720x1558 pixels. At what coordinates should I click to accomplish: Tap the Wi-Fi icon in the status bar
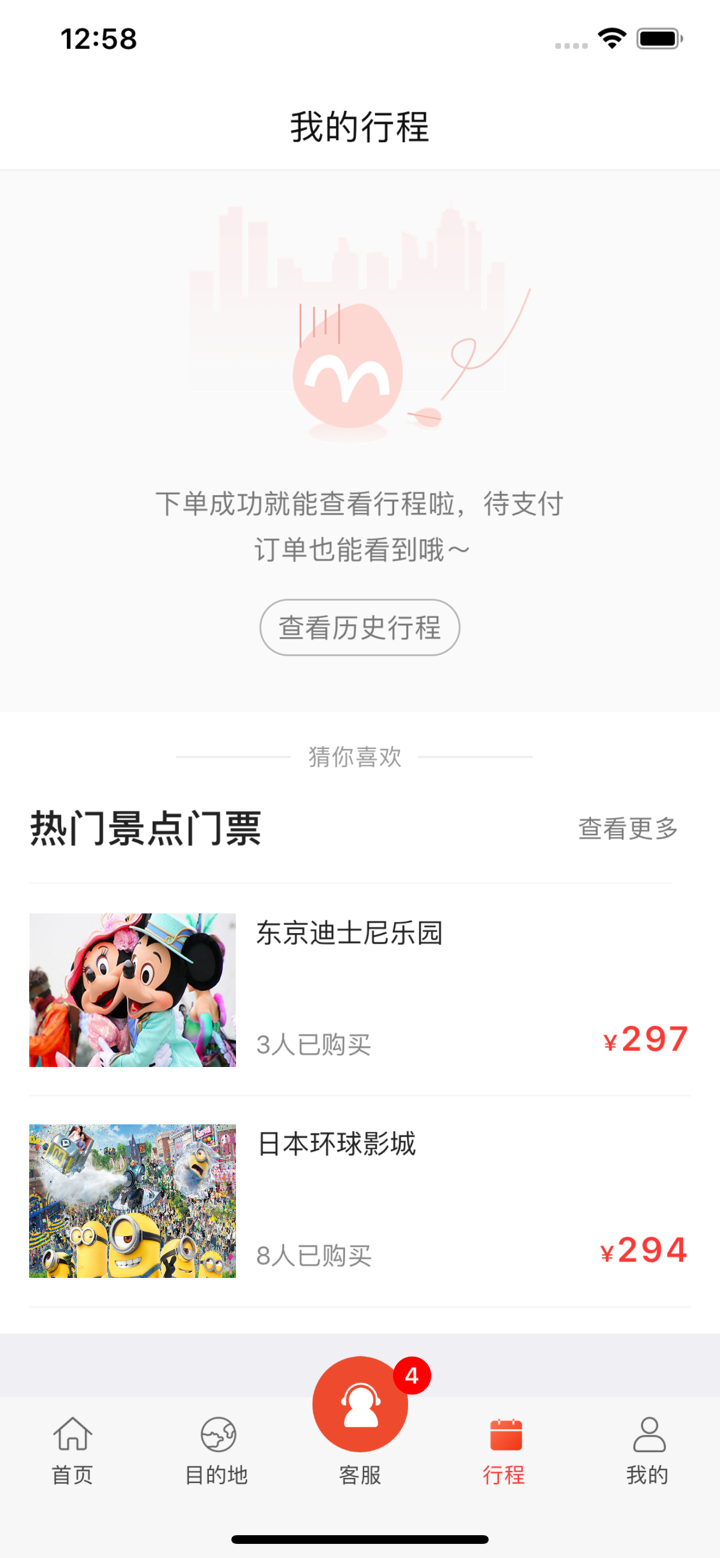(613, 38)
